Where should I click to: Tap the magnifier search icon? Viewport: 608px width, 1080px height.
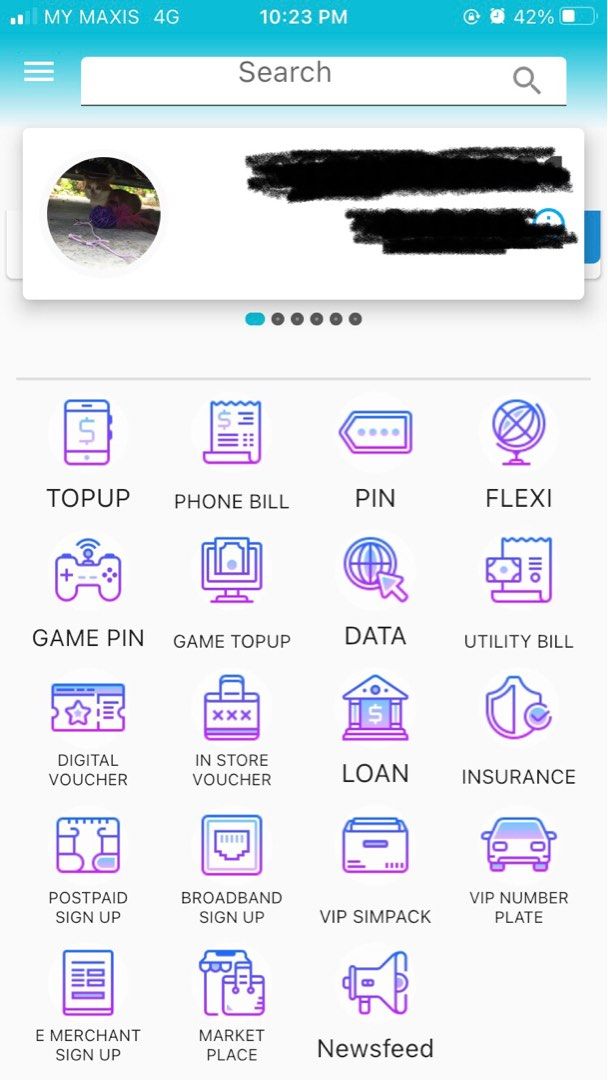[527, 81]
